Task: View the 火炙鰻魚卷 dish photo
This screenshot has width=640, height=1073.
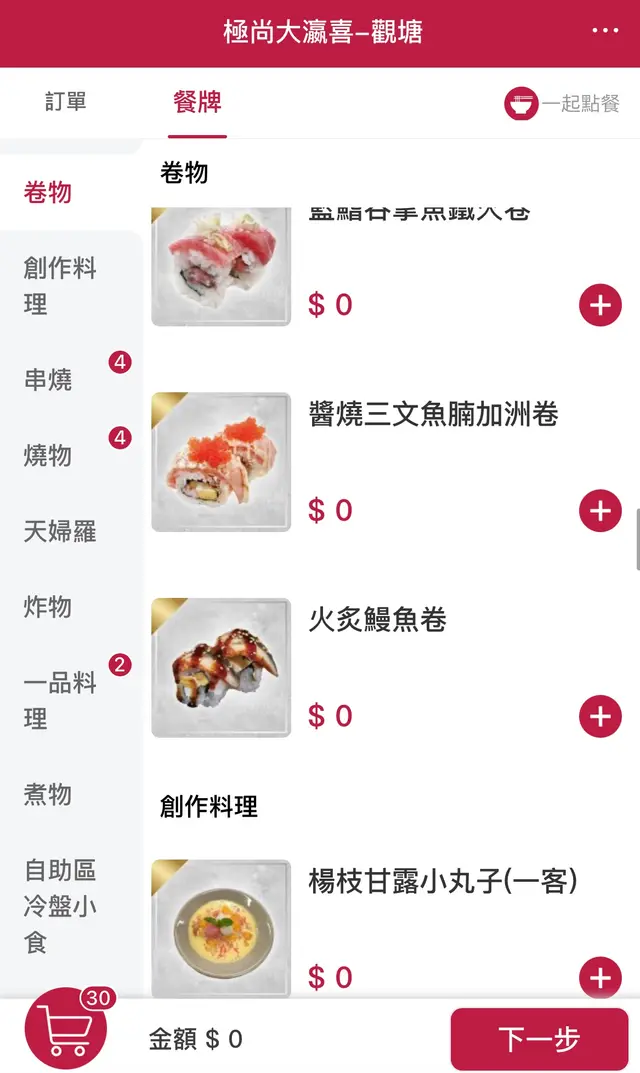Action: [x=221, y=668]
